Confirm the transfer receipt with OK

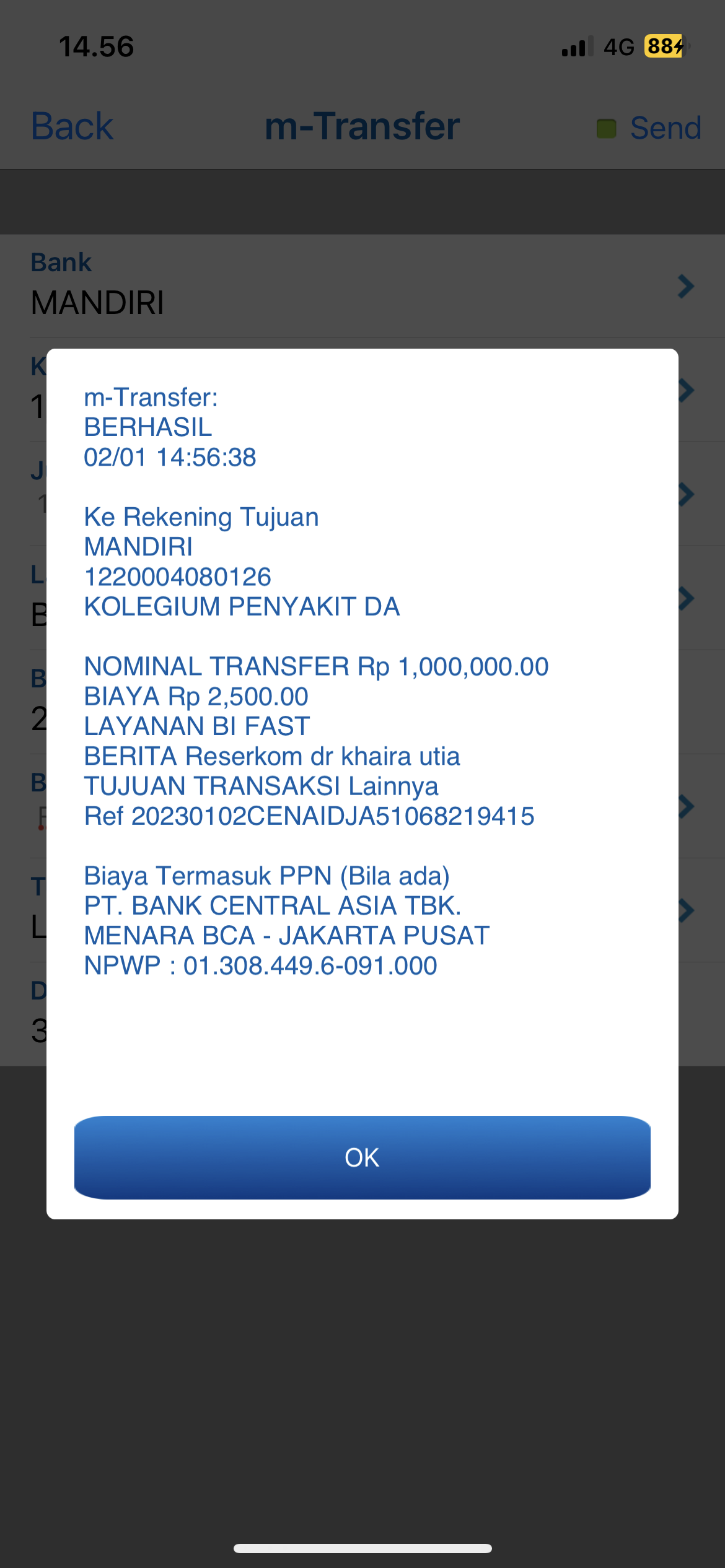(x=362, y=1157)
